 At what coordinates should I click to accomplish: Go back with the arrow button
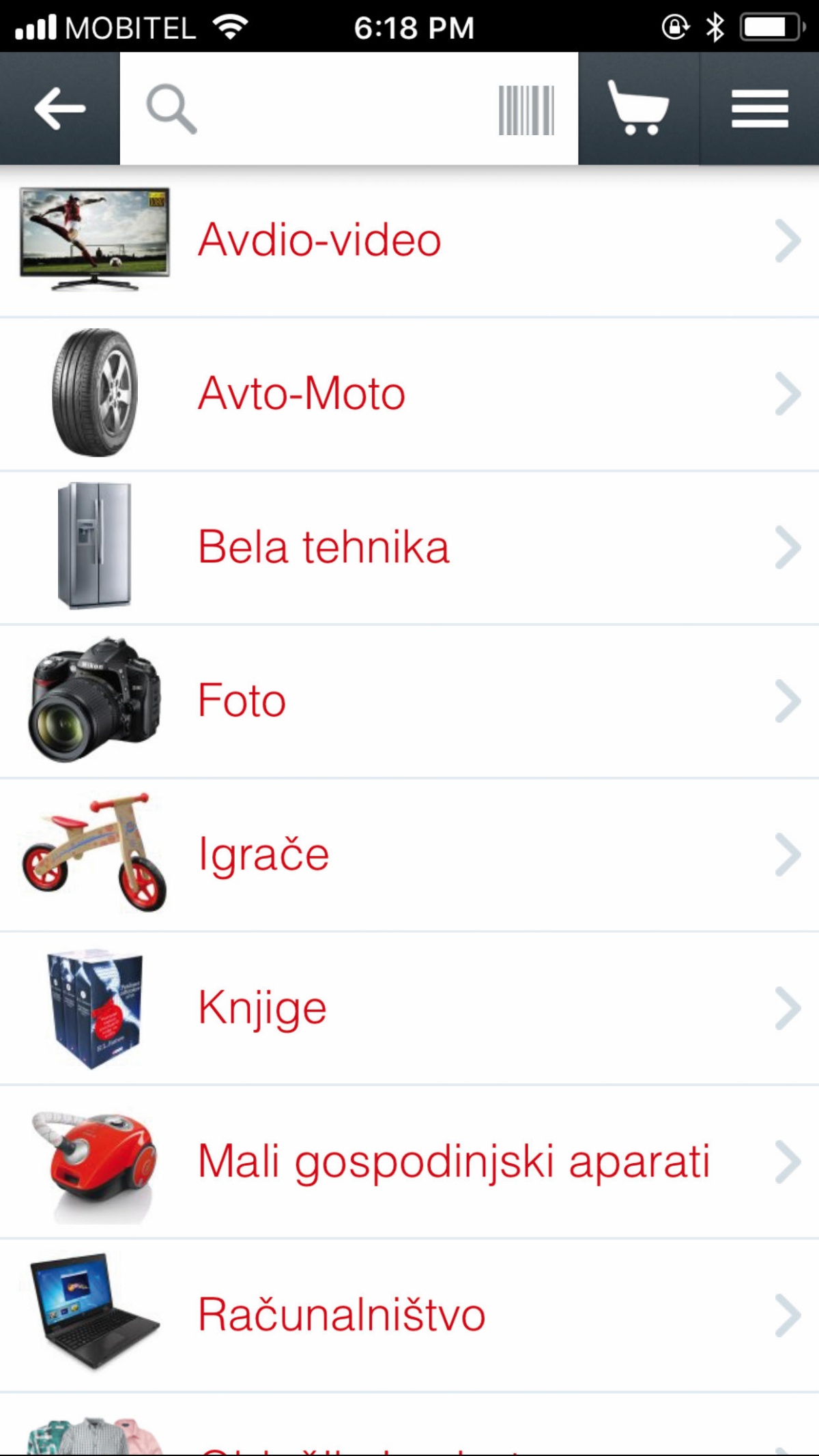pyautogui.click(x=59, y=109)
